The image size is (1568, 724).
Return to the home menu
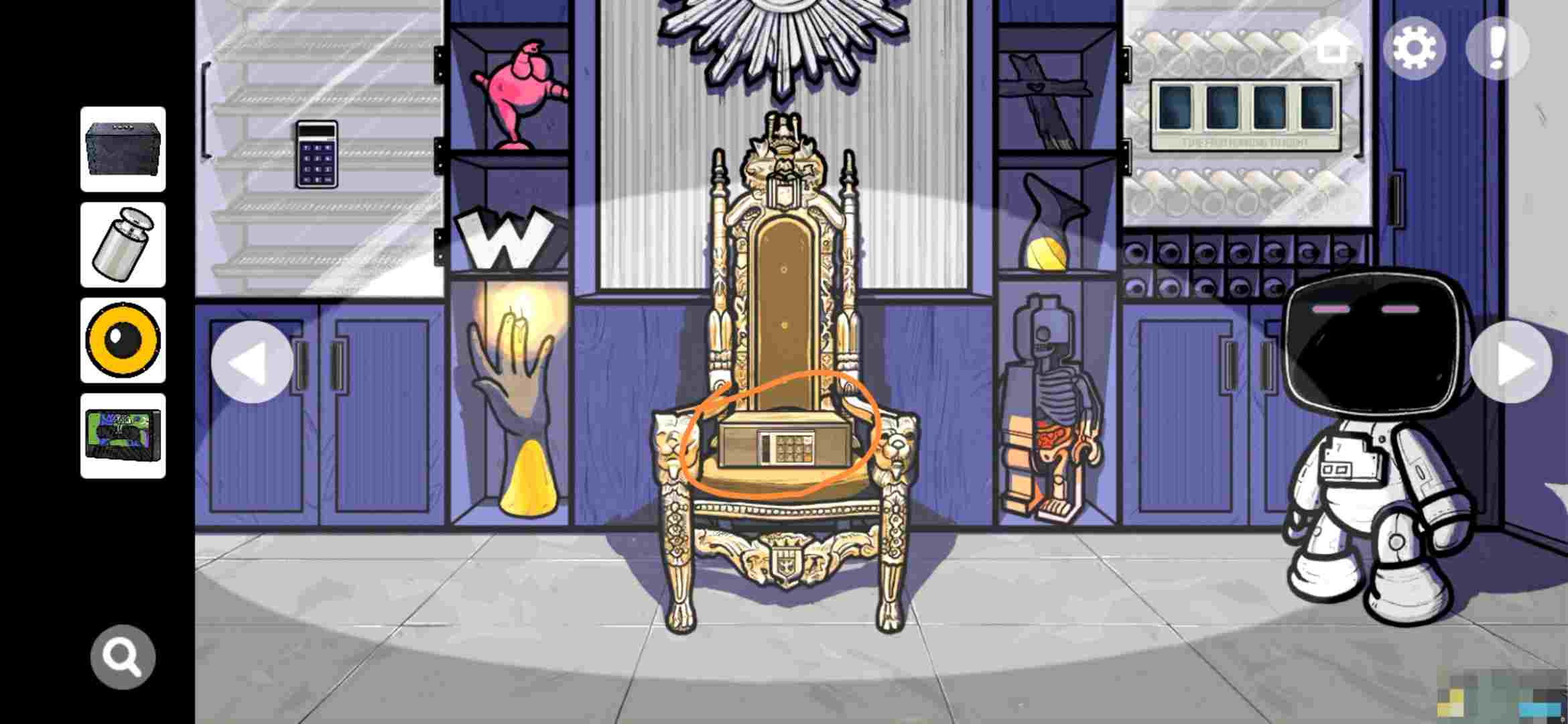(1332, 48)
